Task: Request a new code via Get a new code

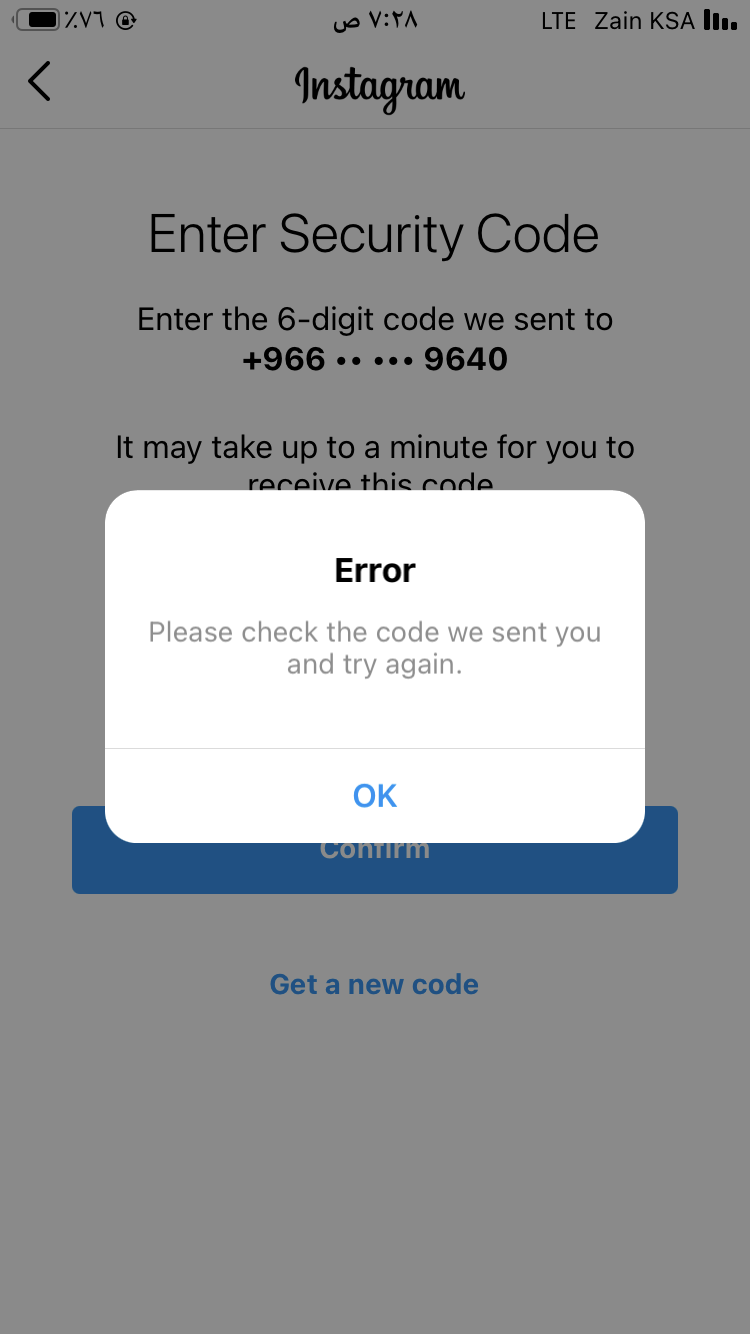Action: pos(374,984)
